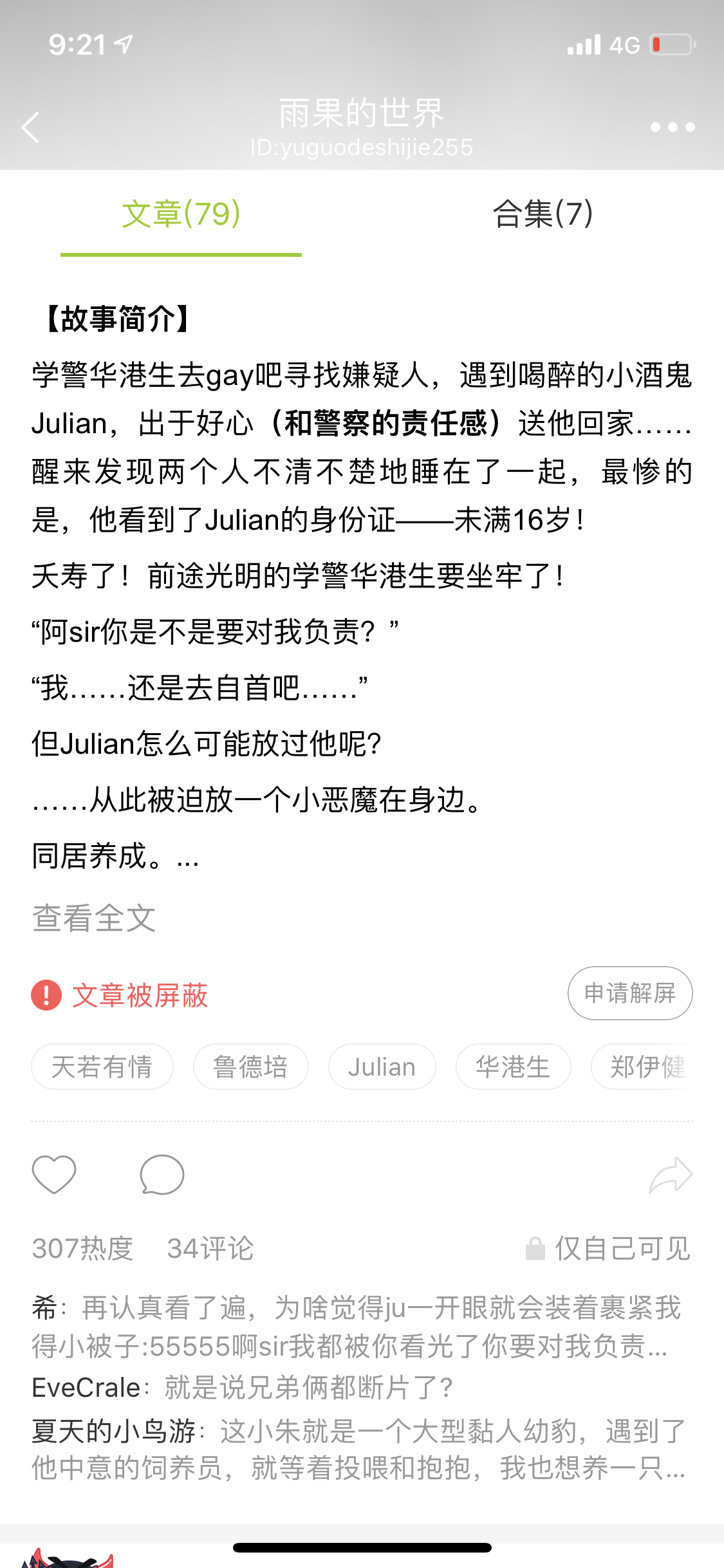724x1568 pixels.
Task: Select the 文章(79) tab
Action: point(181,214)
